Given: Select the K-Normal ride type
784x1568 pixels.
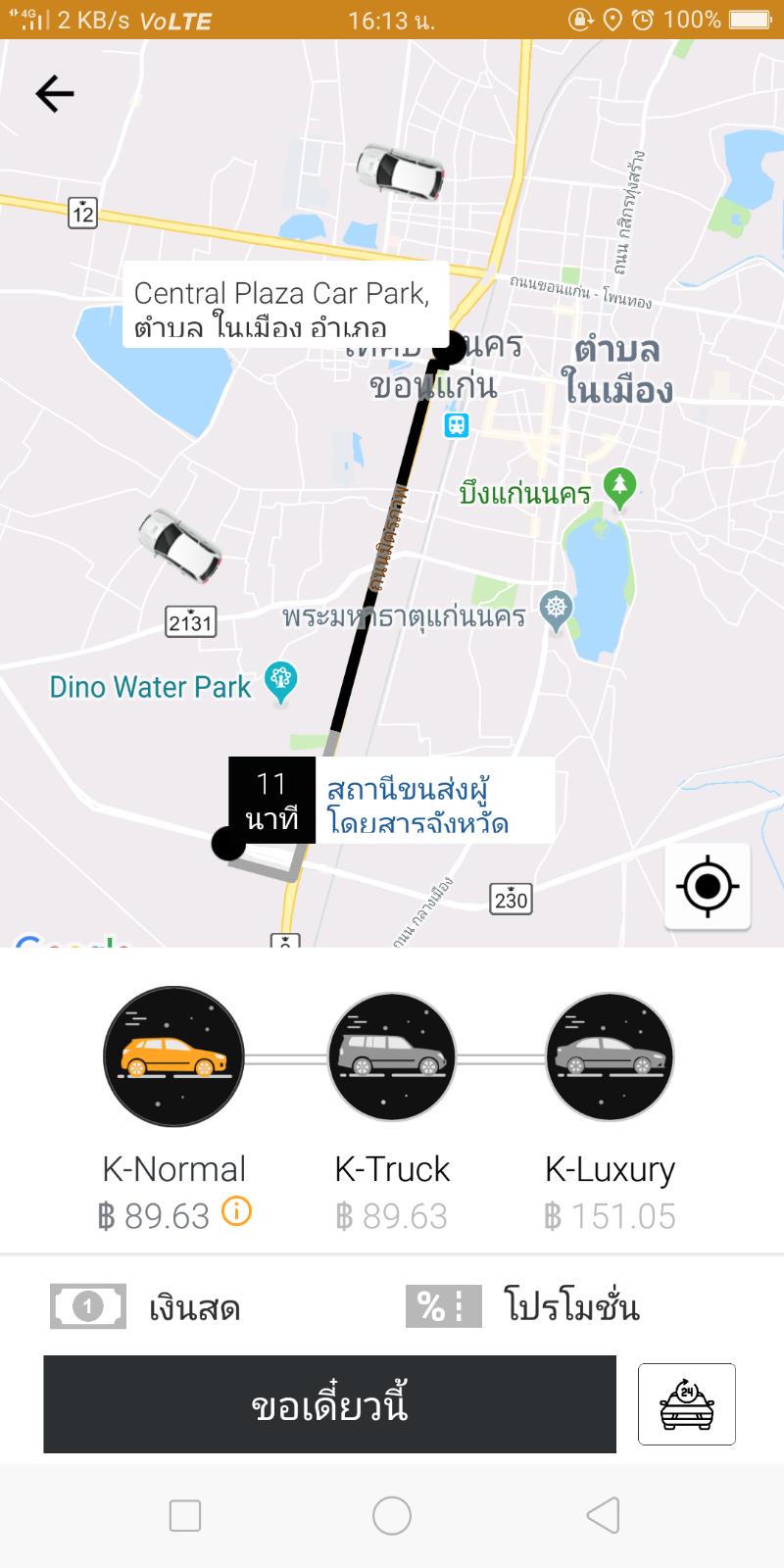Looking at the screenshot, I should pyautogui.click(x=174, y=1056).
